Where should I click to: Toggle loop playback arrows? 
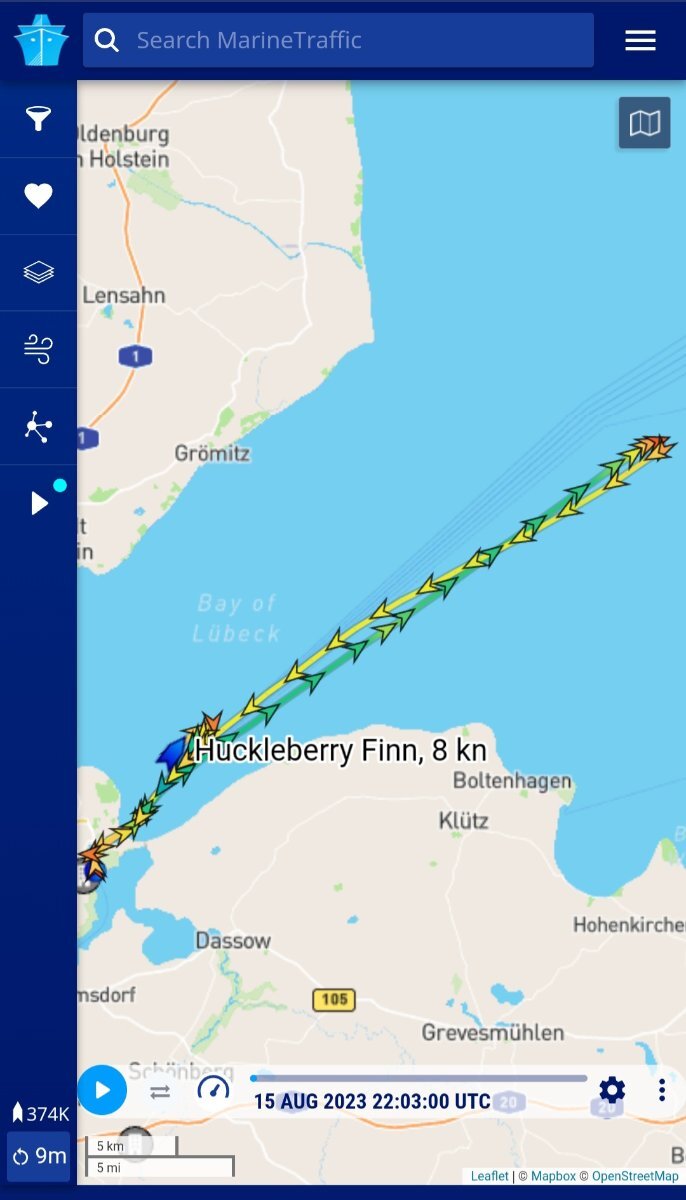pyautogui.click(x=160, y=1092)
